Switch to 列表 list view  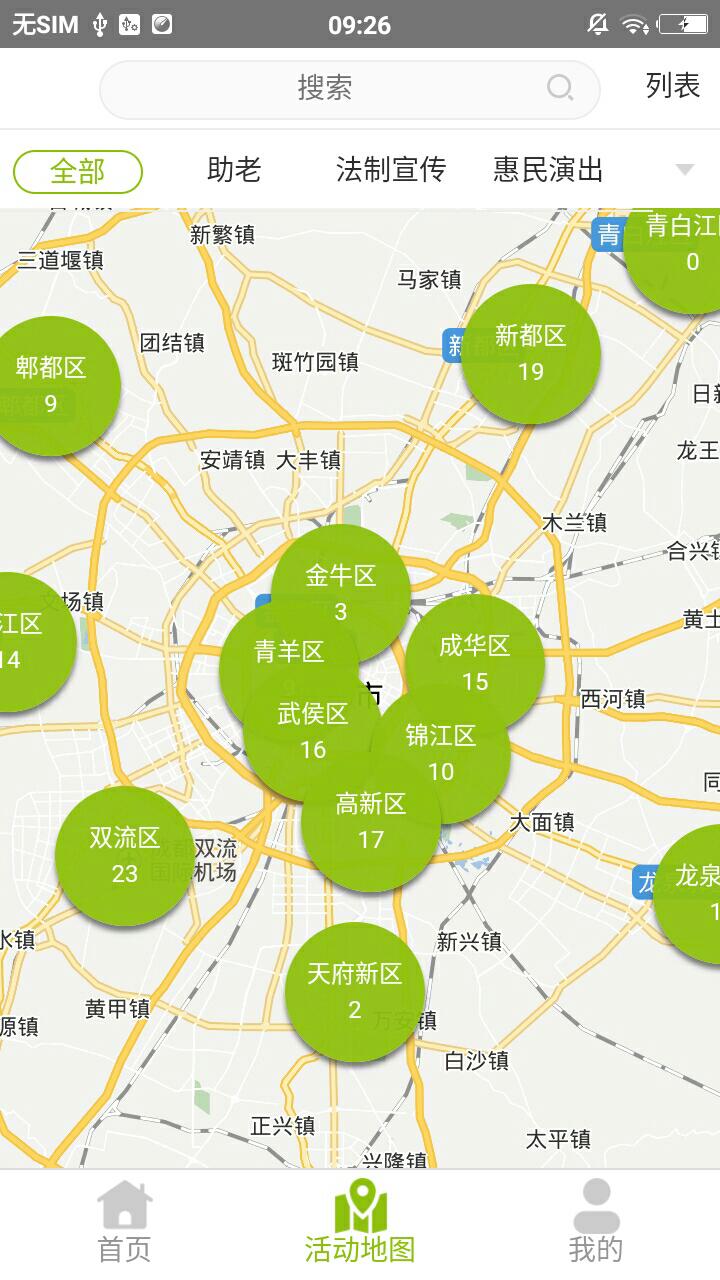click(672, 86)
